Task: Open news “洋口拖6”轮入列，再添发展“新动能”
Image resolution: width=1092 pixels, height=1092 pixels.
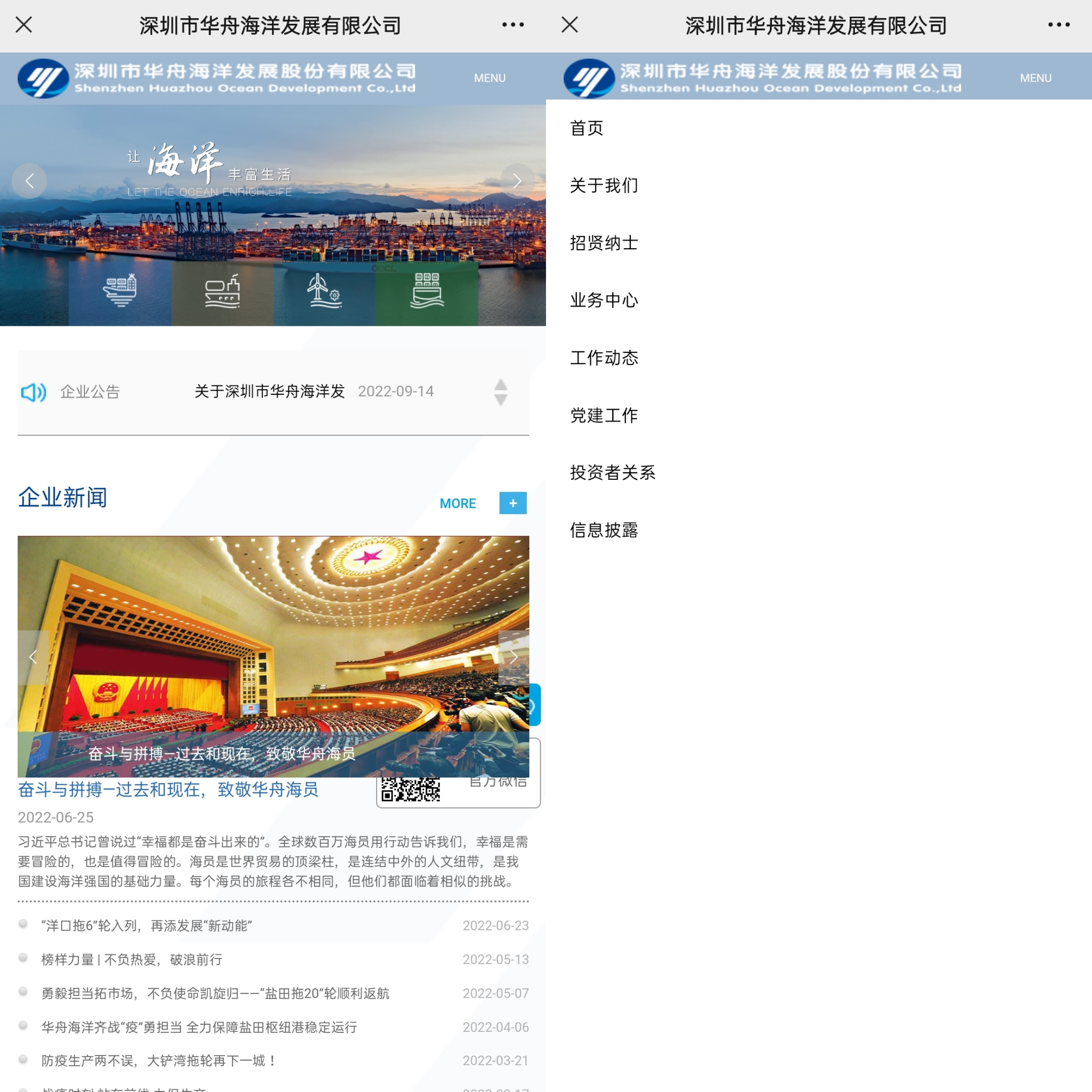Action: [147, 926]
